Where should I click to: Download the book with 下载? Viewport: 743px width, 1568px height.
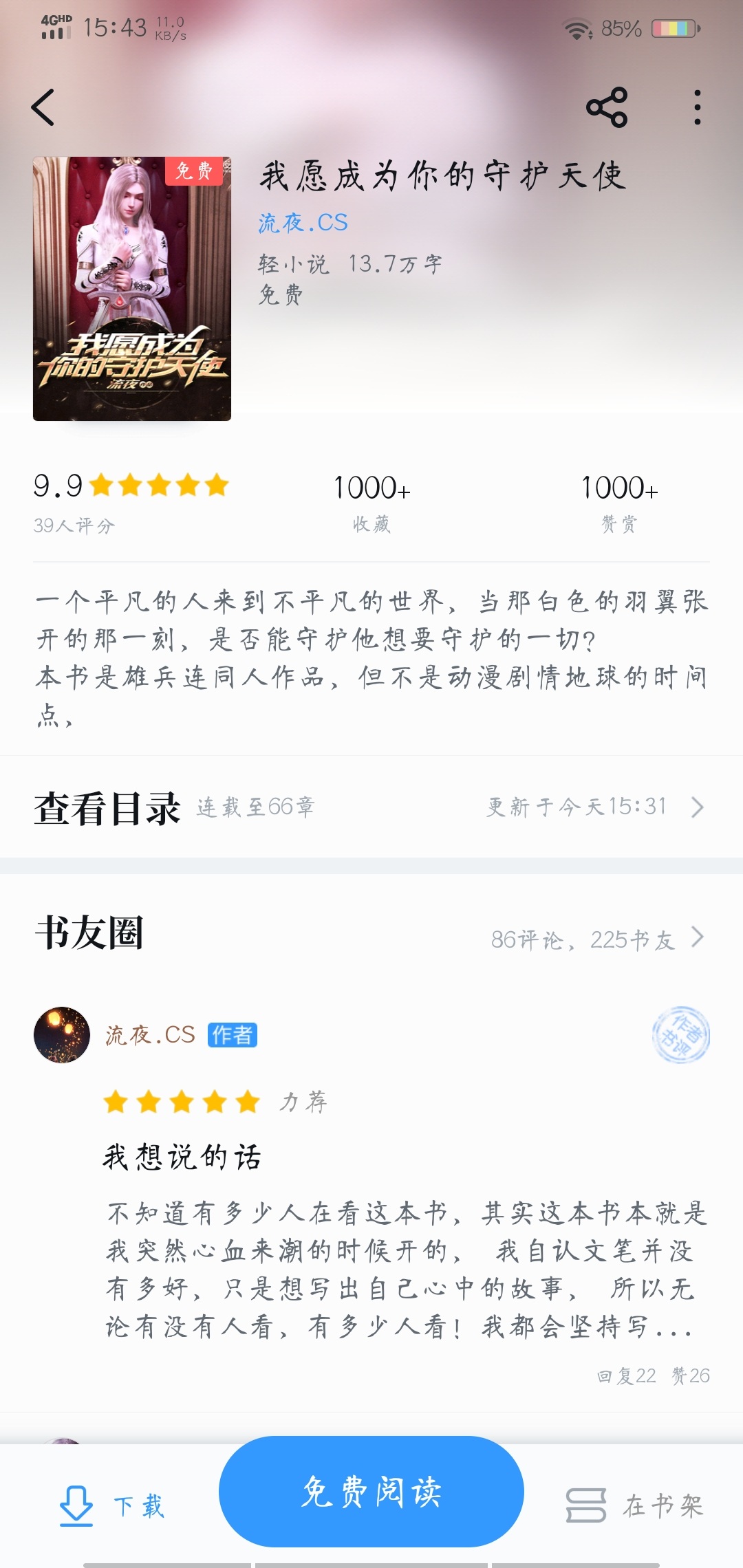[111, 1505]
